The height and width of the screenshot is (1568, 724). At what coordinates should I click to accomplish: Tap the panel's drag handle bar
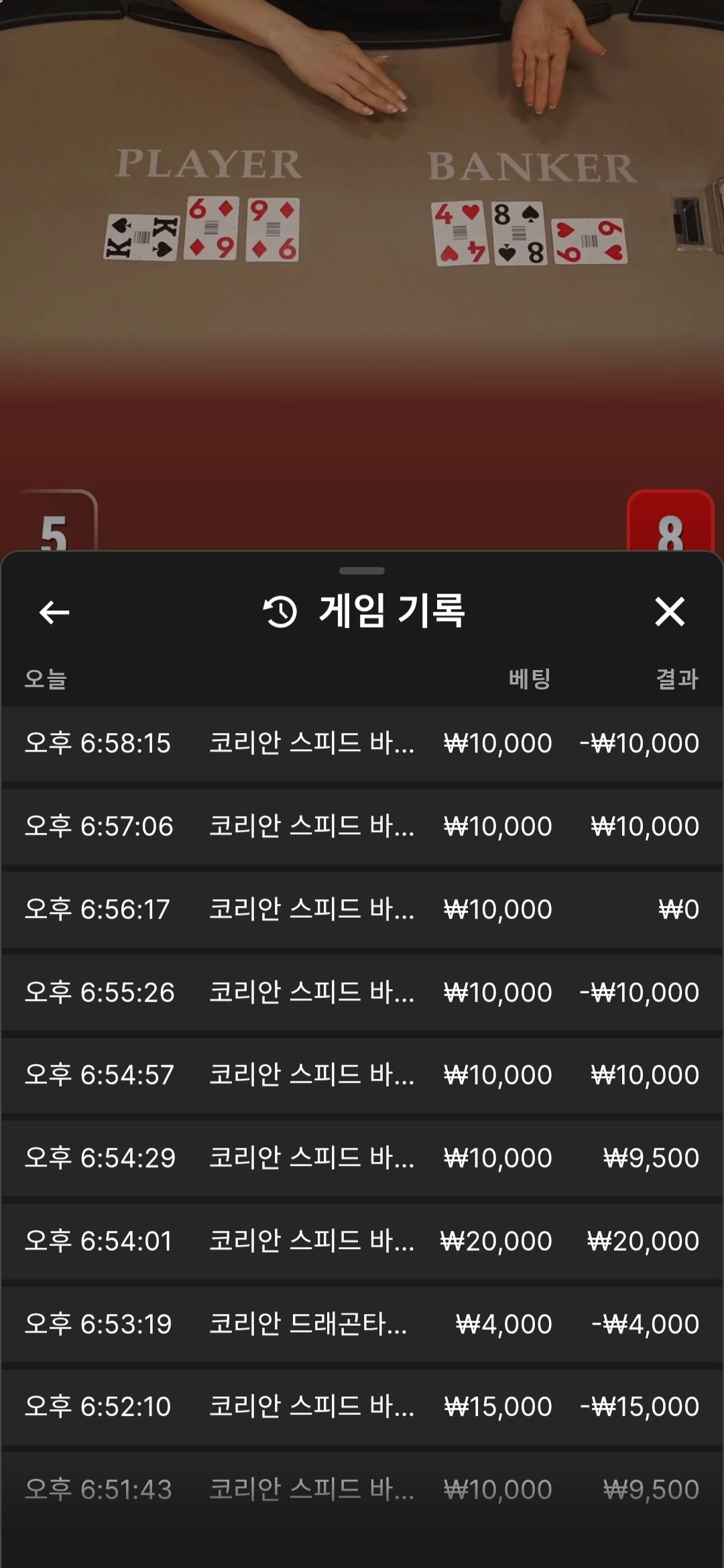click(362, 571)
